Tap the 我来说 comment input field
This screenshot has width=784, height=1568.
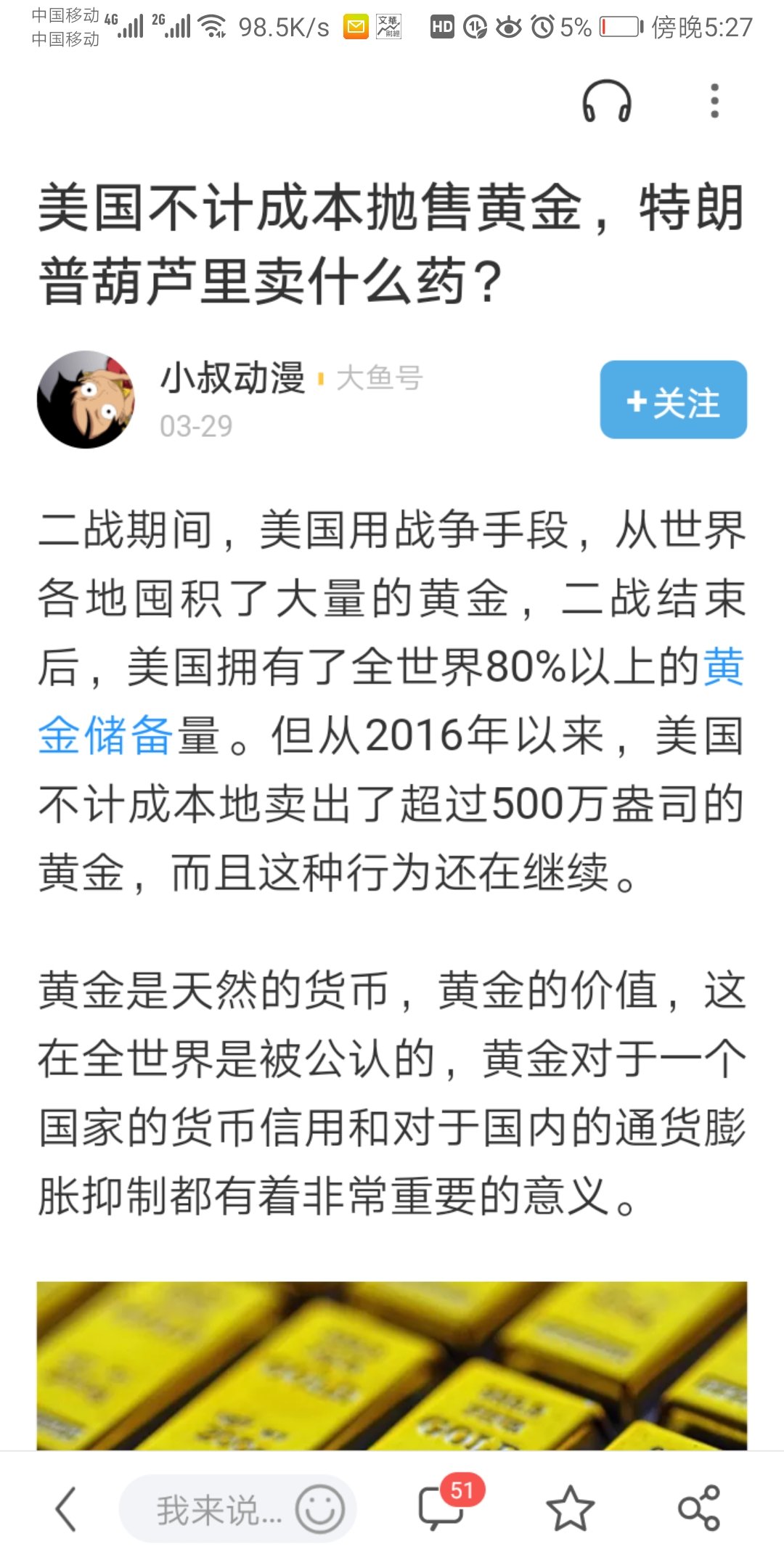tap(218, 1510)
